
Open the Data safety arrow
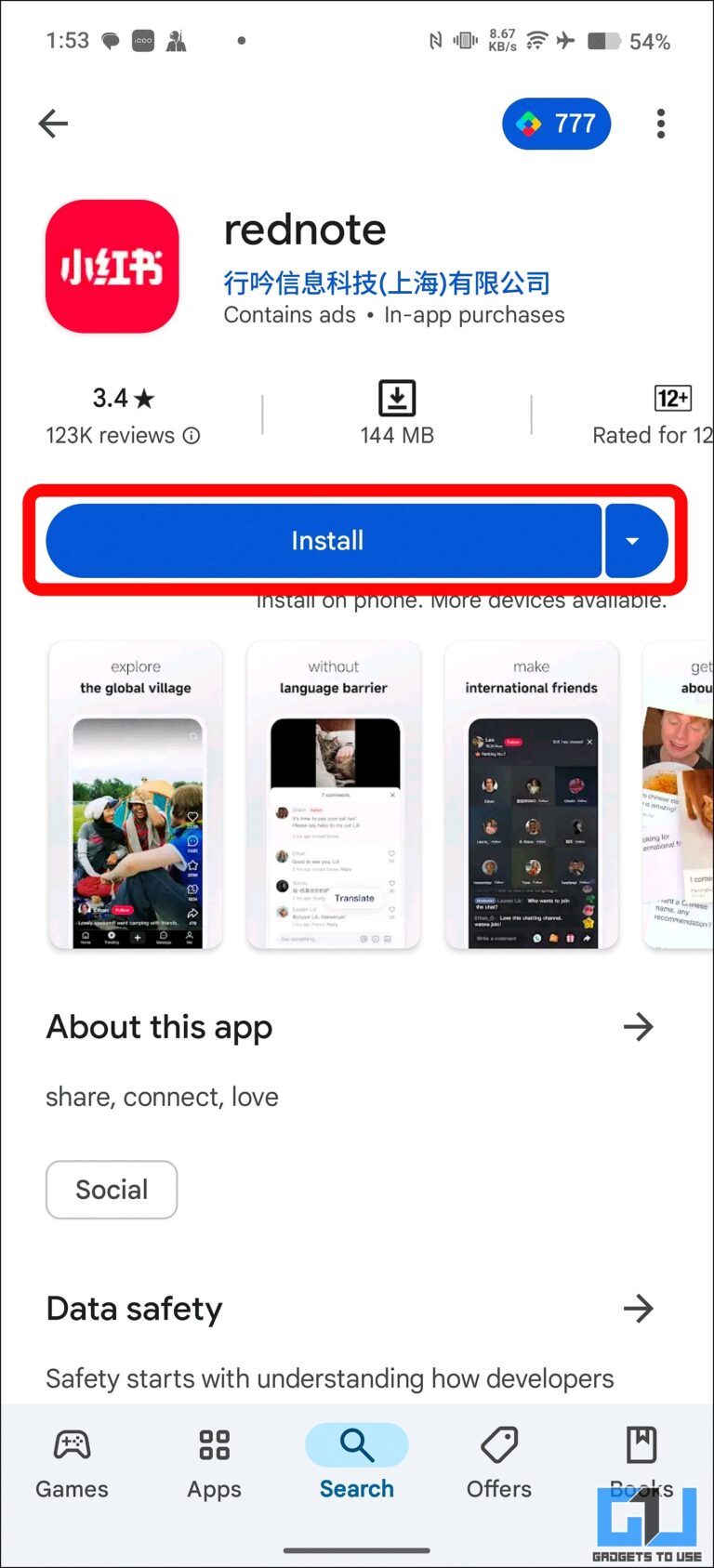click(x=638, y=1309)
